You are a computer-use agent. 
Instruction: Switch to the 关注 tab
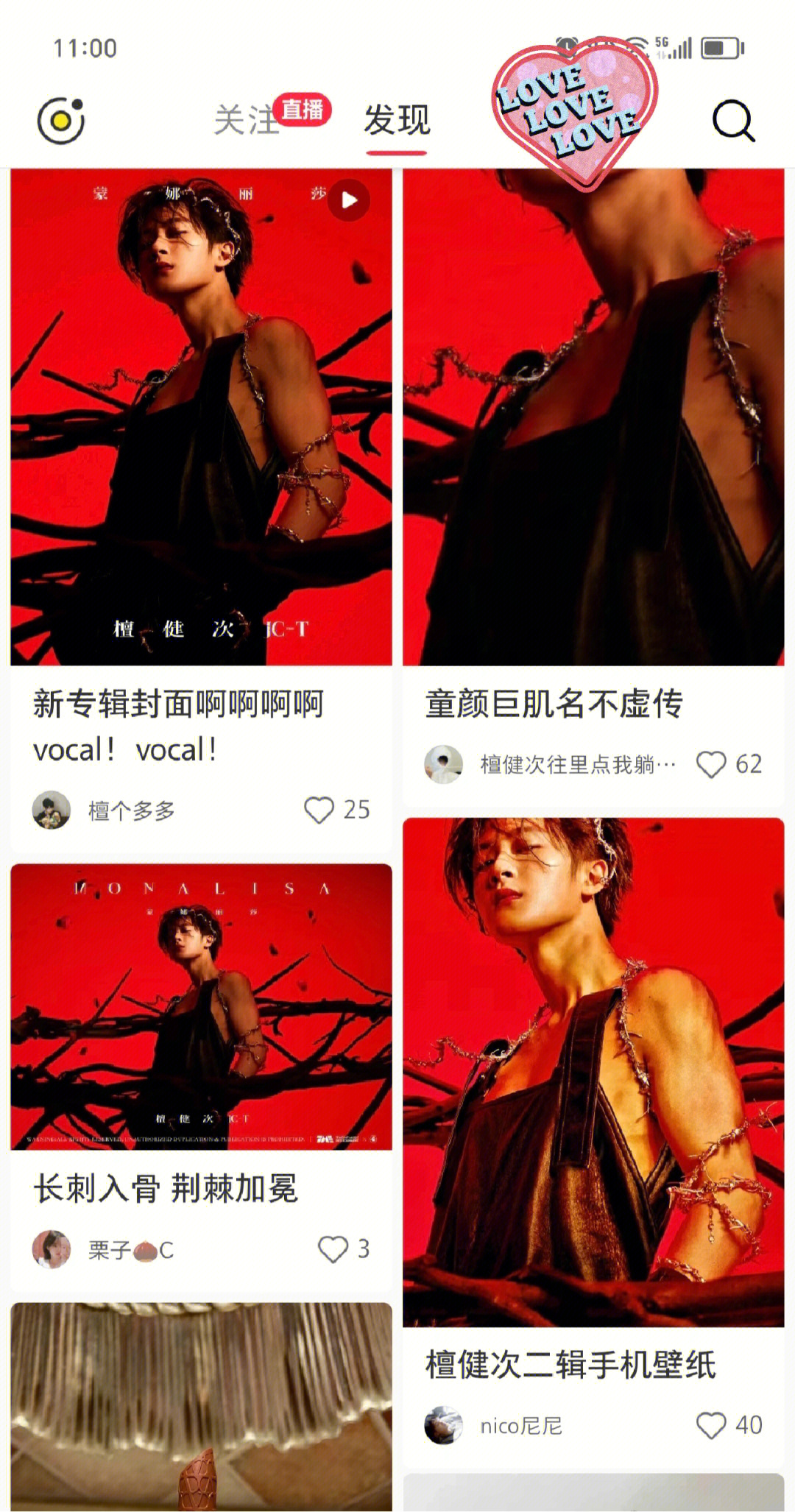(x=247, y=120)
